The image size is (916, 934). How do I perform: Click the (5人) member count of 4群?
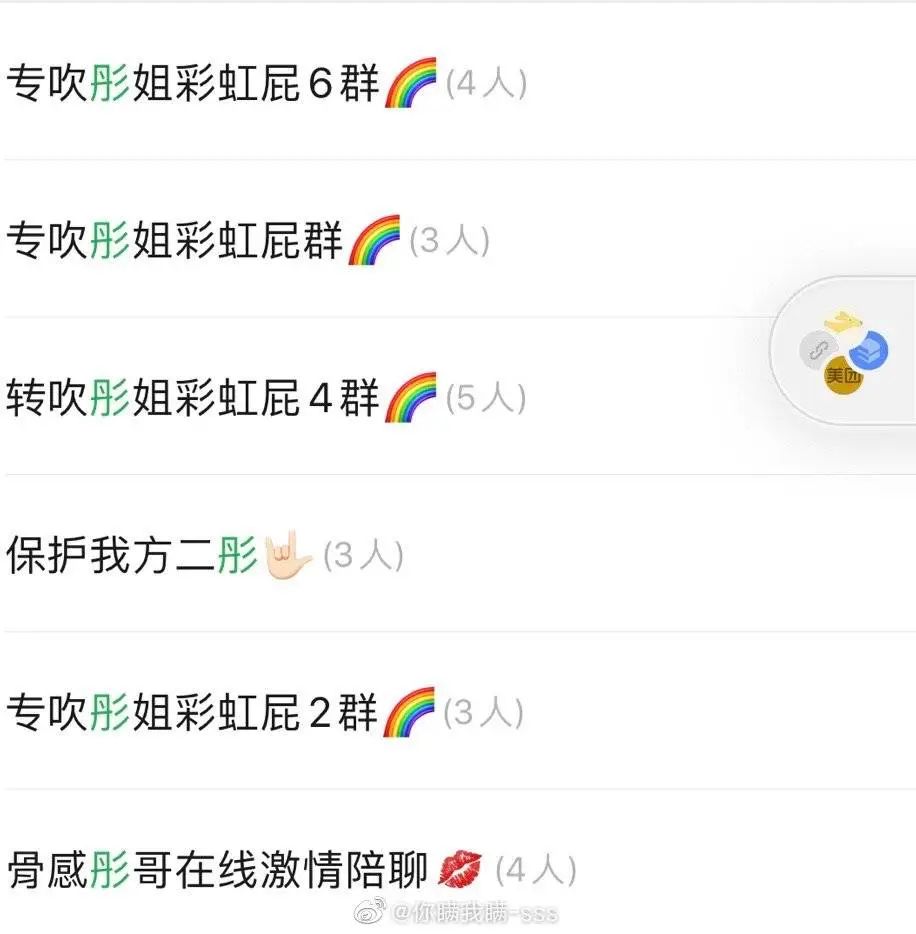point(486,397)
